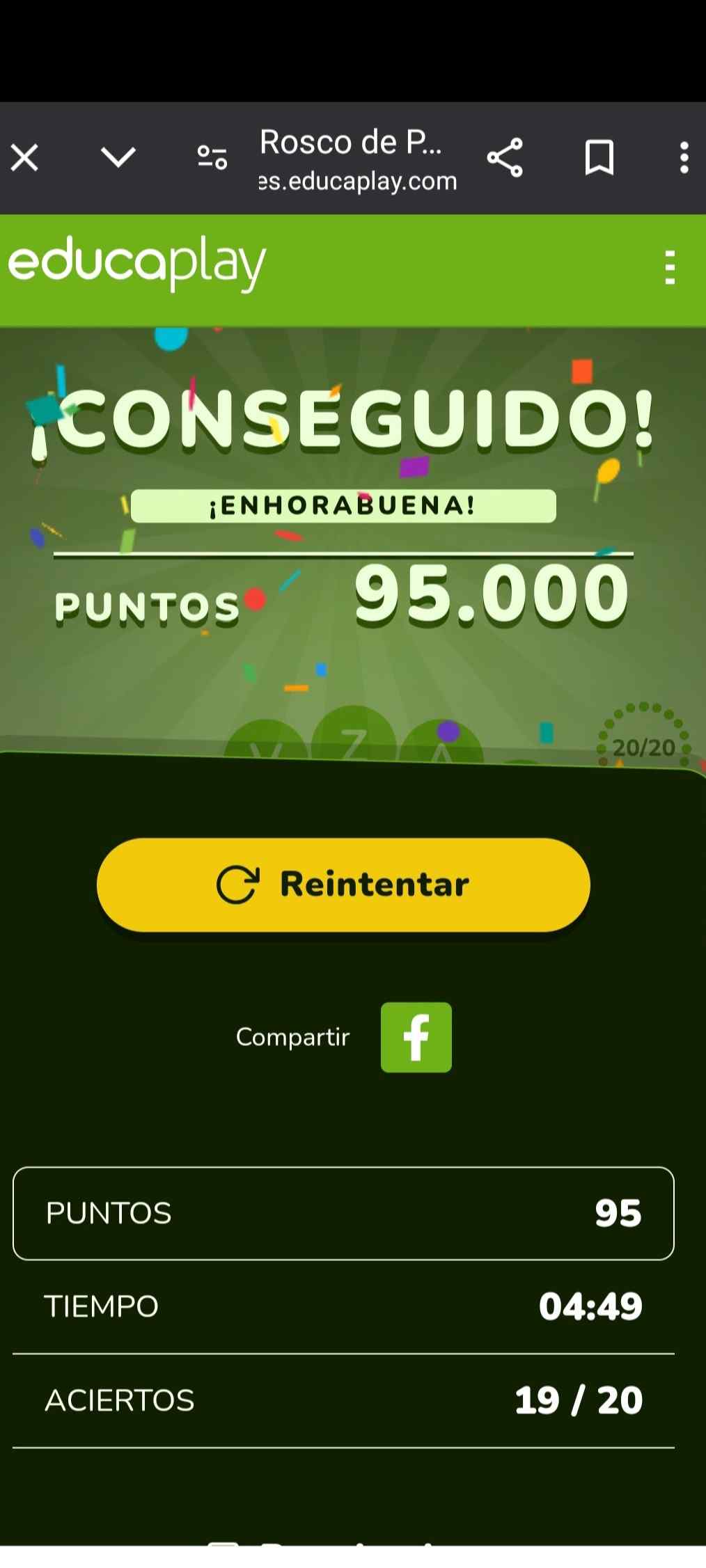Bookmark this Educaplay page
Screen dimensions: 706x1568
pyautogui.click(x=599, y=158)
